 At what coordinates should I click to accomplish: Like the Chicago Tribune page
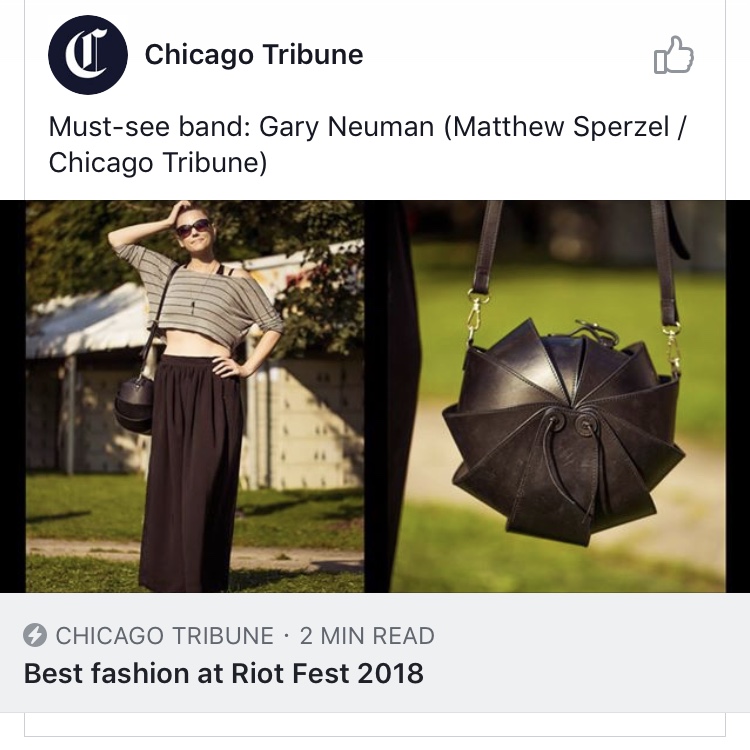[x=673, y=55]
